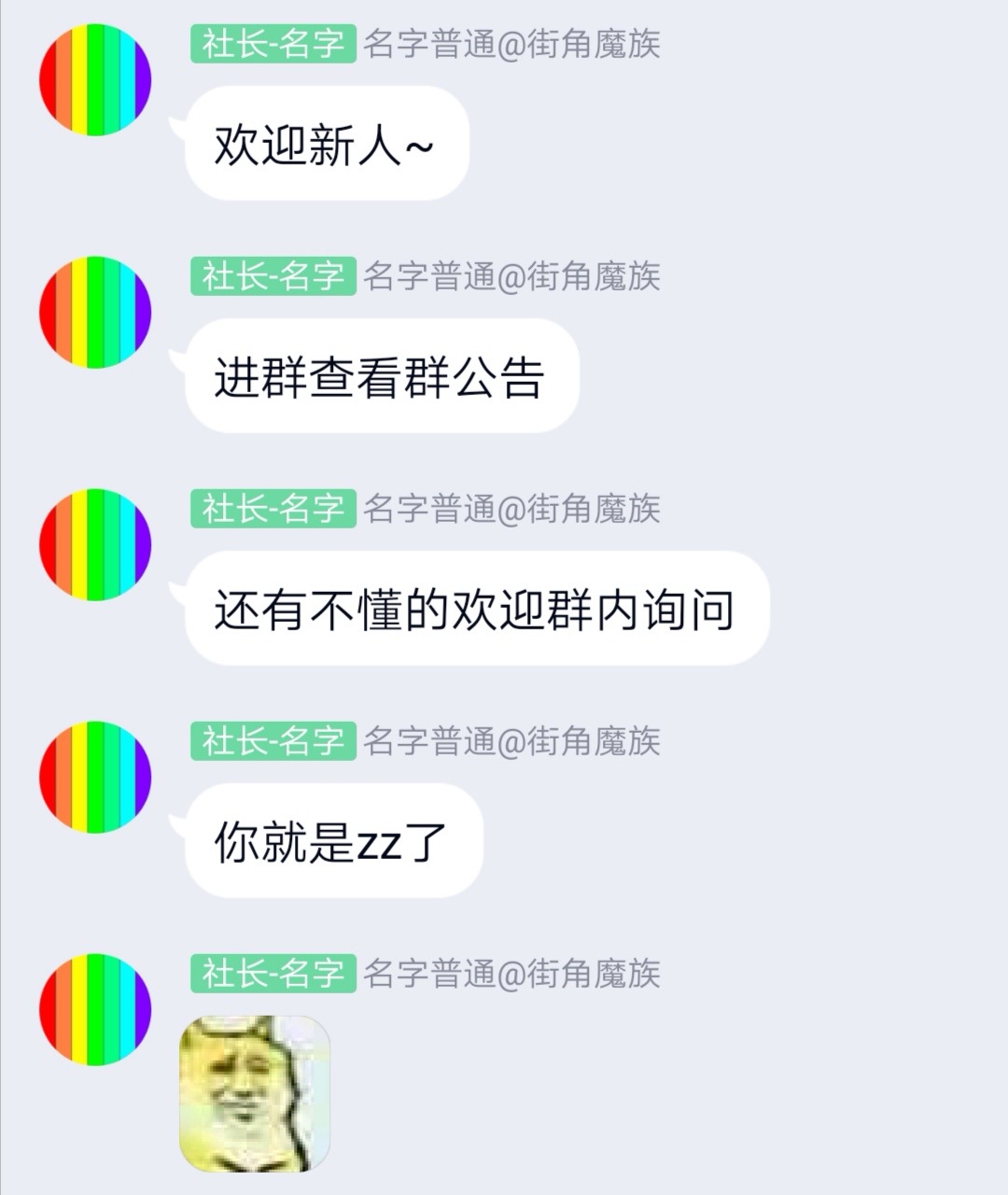View profile from avatar beside "还有不懂的欢迎群内询问"
The width and height of the screenshot is (1008, 1195).
pos(94,545)
